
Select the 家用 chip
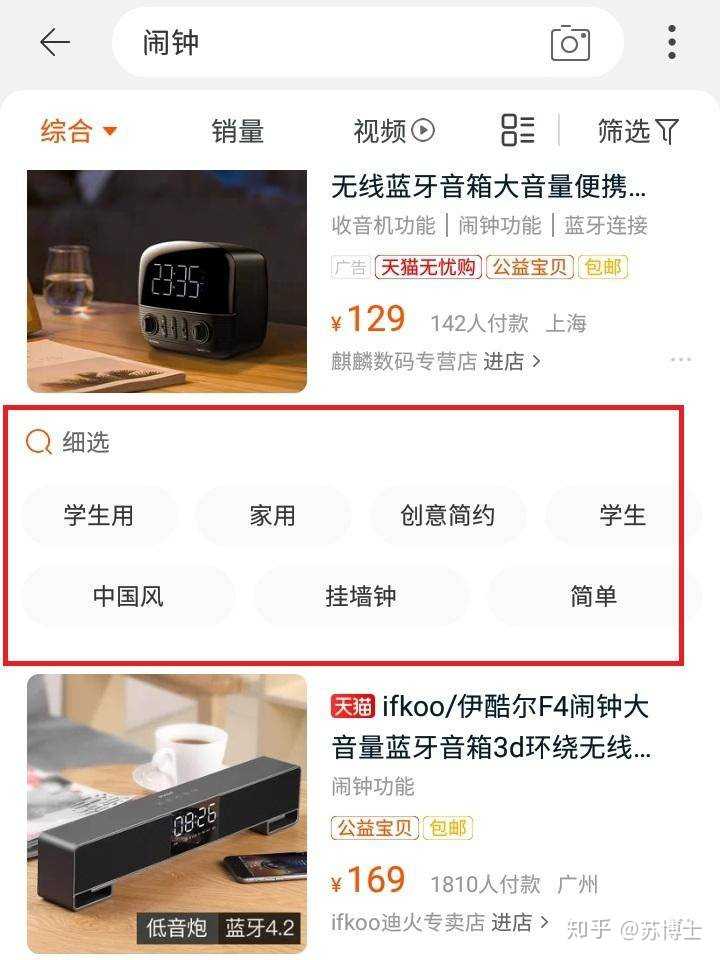[272, 516]
